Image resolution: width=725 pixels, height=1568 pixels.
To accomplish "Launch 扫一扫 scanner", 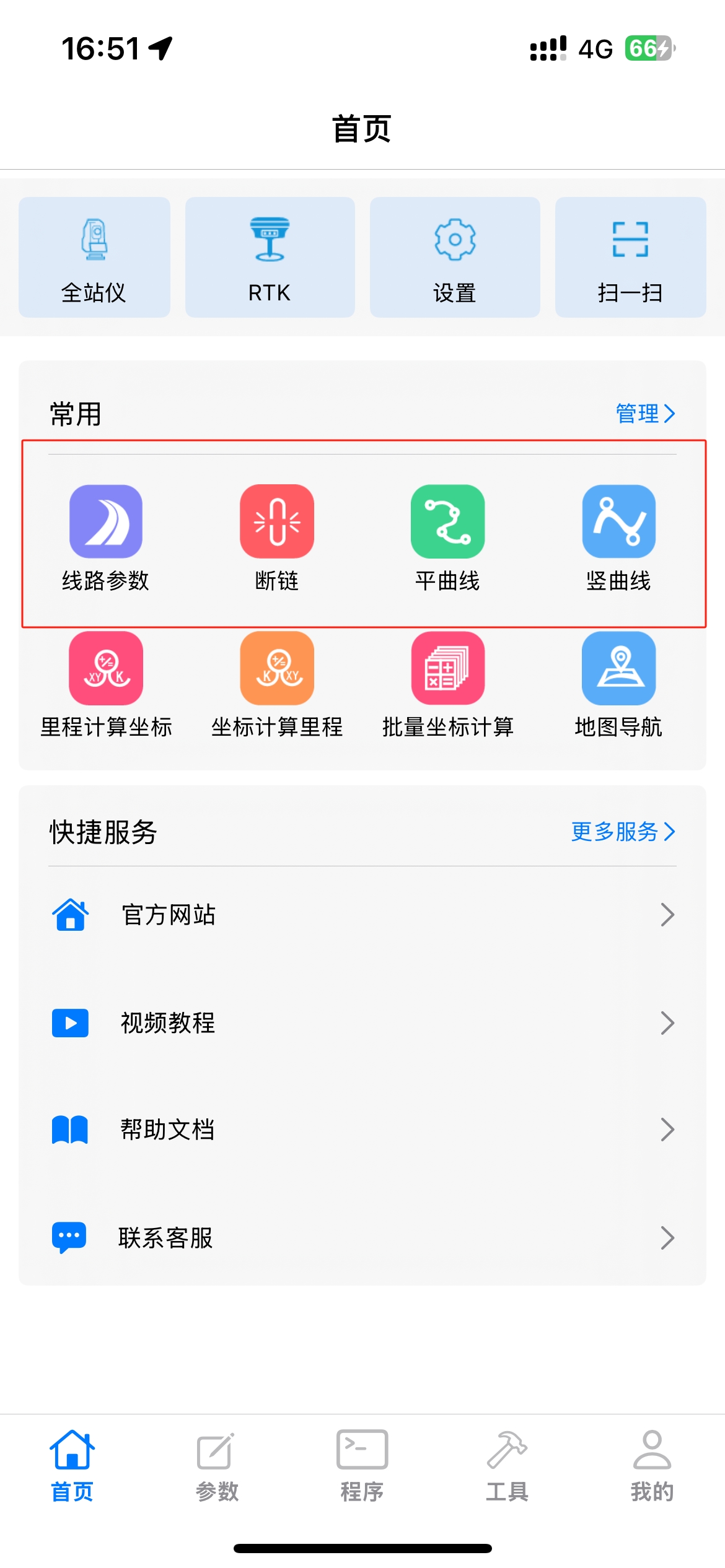I will [x=630, y=257].
